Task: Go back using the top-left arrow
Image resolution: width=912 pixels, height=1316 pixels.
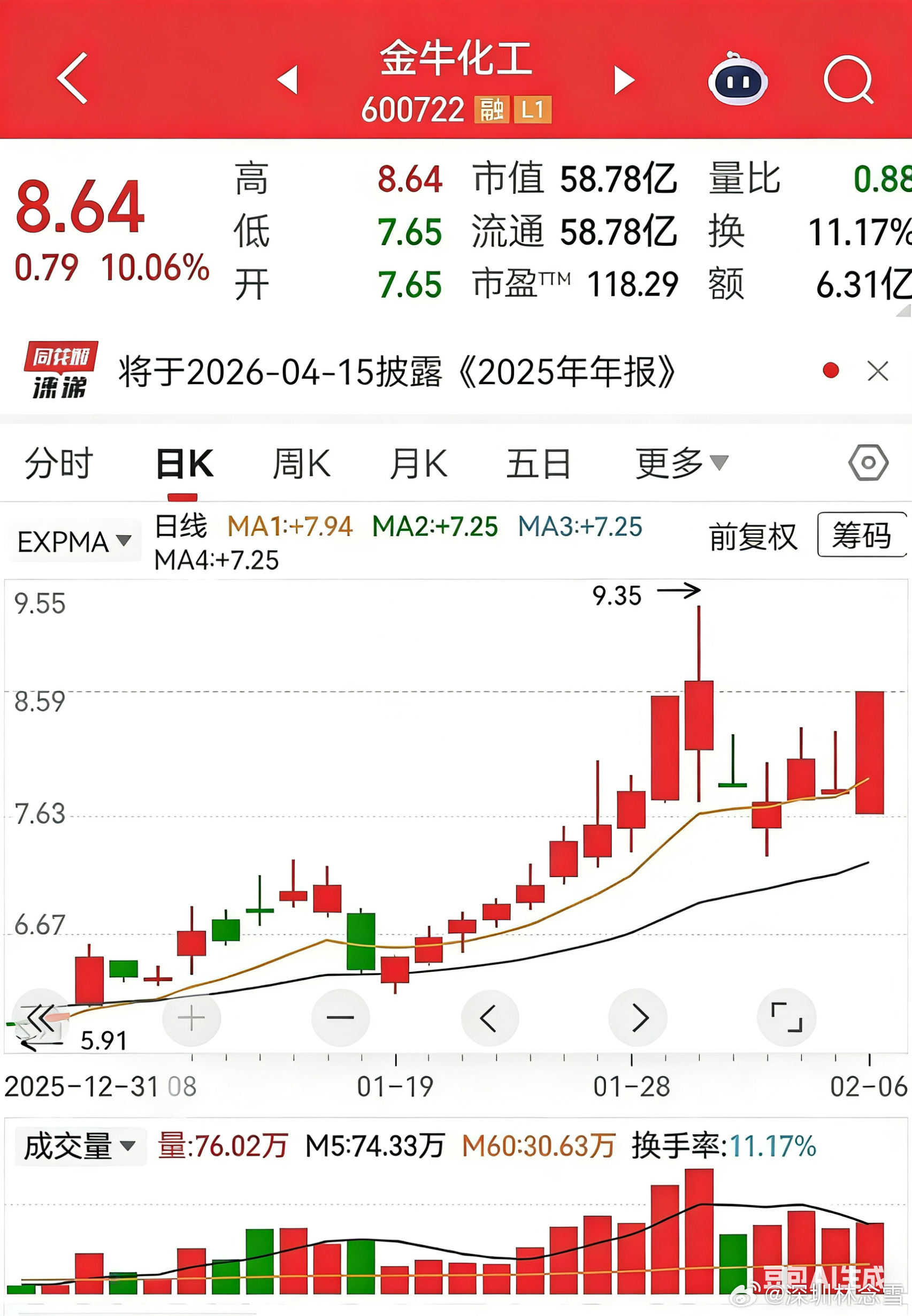Action: point(73,78)
